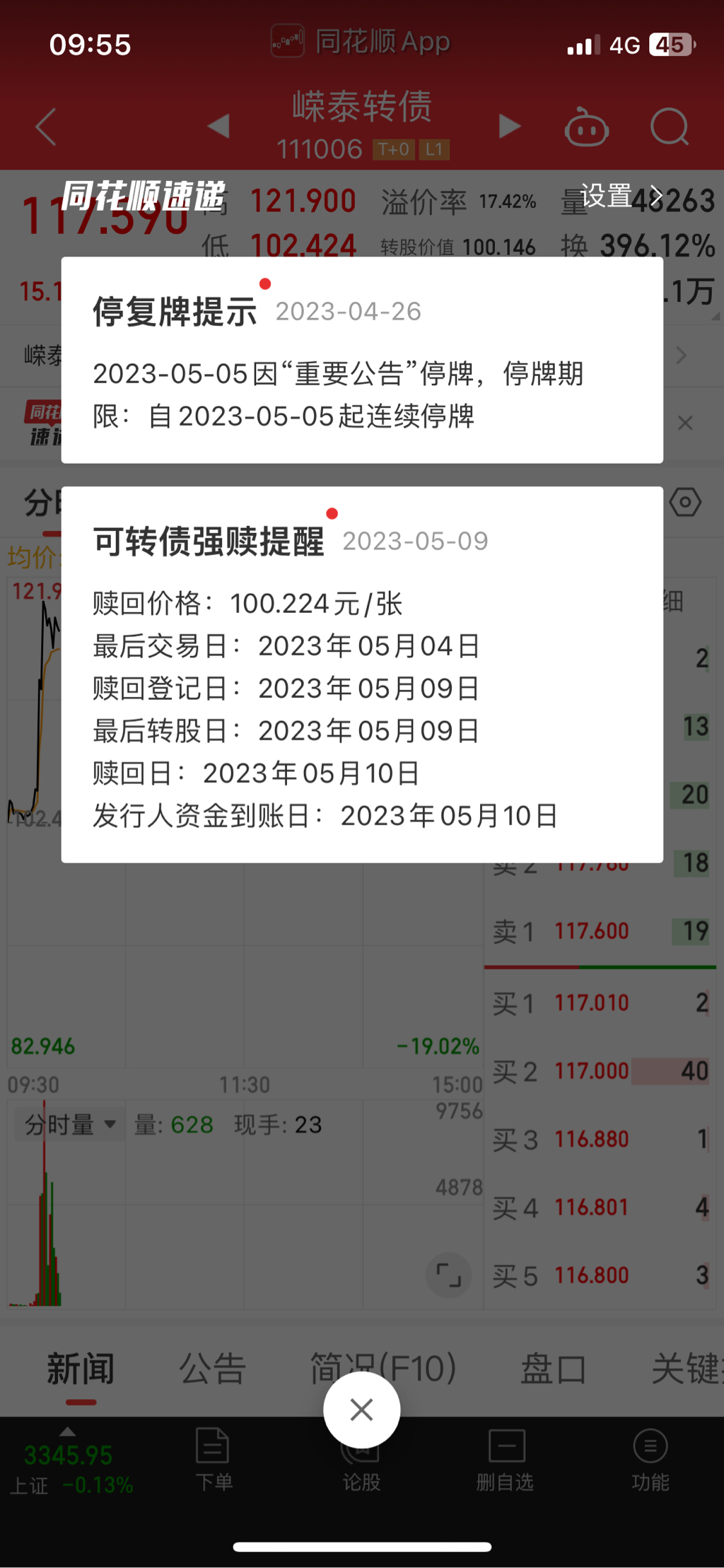724x1568 pixels.
Task: Open the 可转债强赎提醒 notice card
Action: (x=362, y=674)
